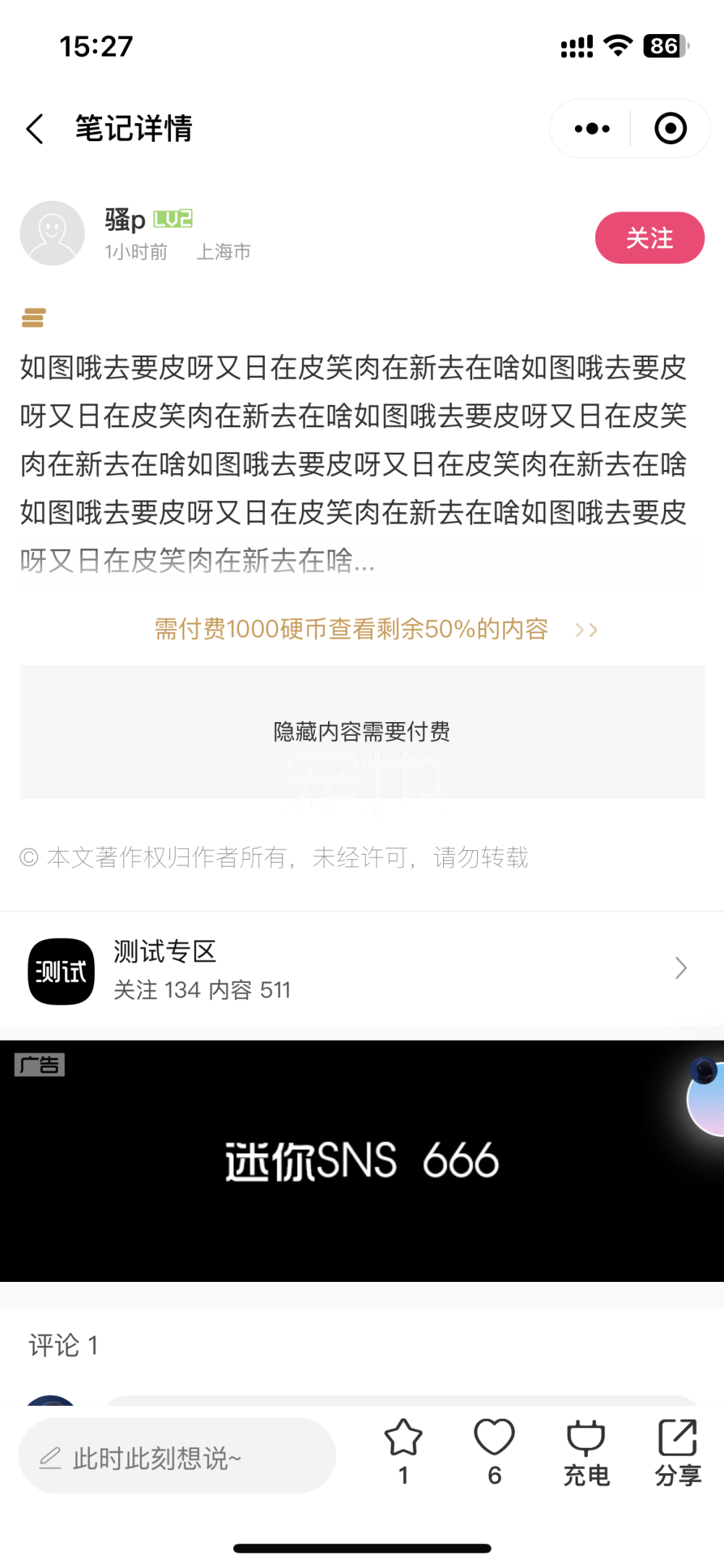
Task: Tap the 此时此刻想说 comment field
Action: pos(177,1457)
